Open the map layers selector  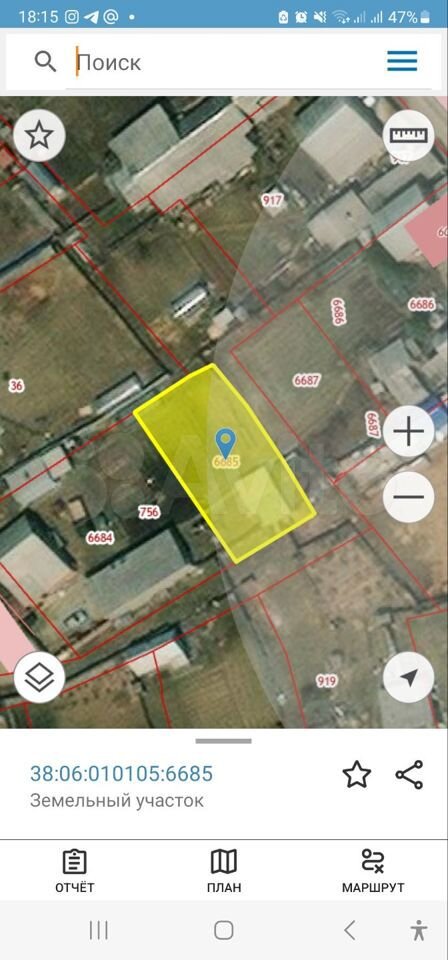[39, 677]
